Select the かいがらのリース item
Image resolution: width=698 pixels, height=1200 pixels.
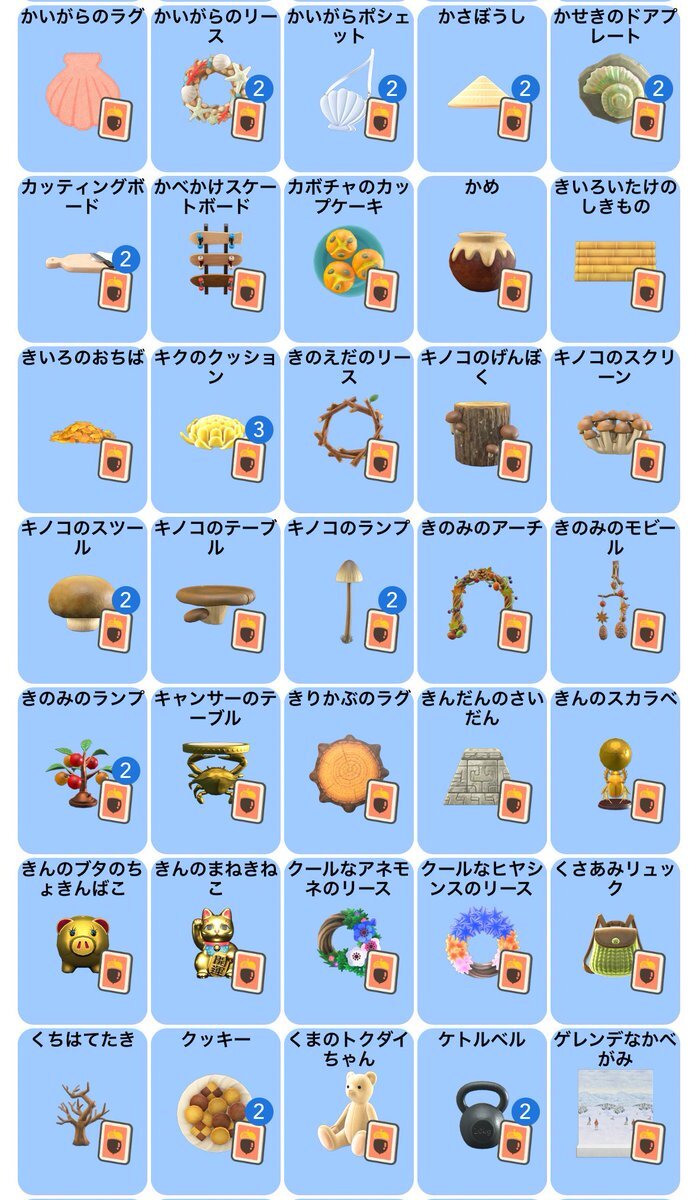click(215, 90)
